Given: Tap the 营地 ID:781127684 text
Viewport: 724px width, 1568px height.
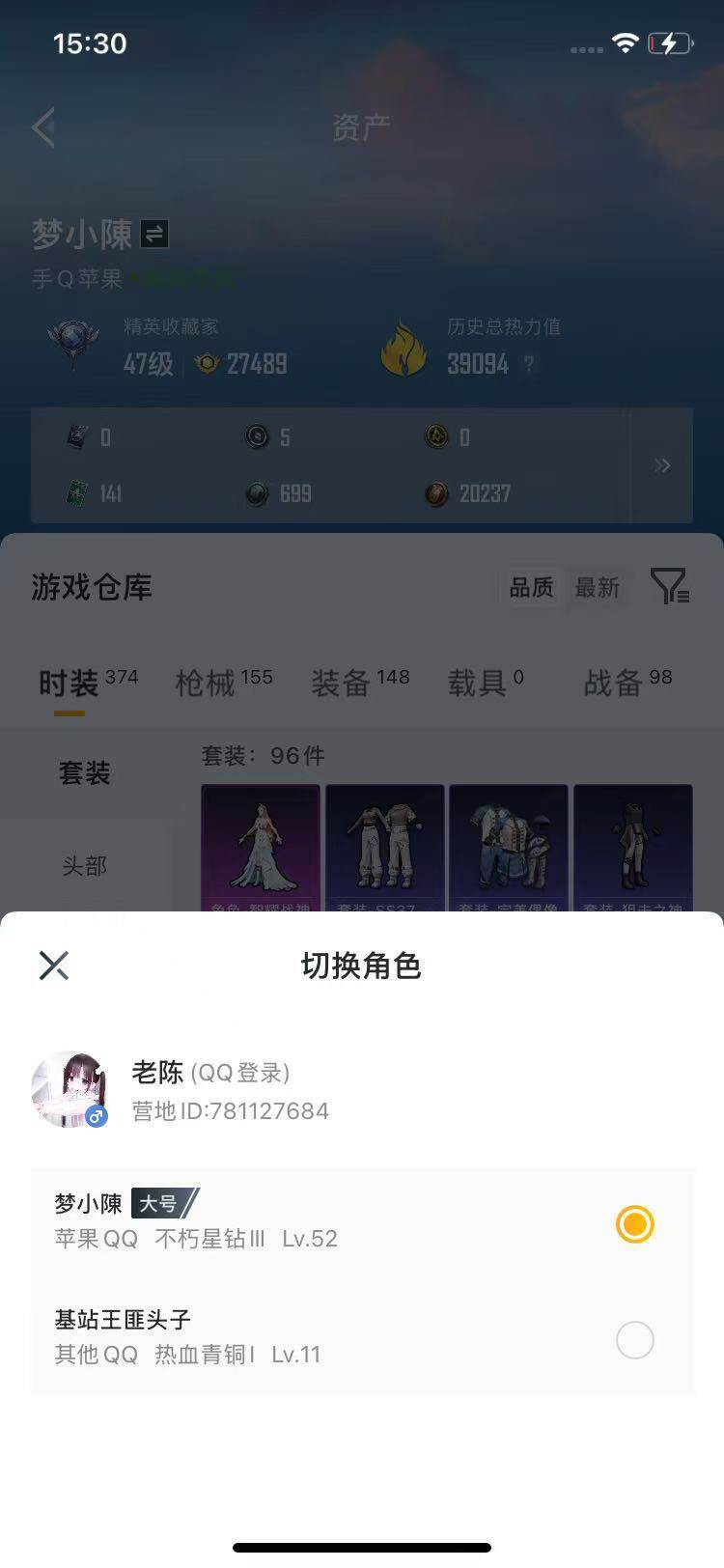Looking at the screenshot, I should (231, 1110).
